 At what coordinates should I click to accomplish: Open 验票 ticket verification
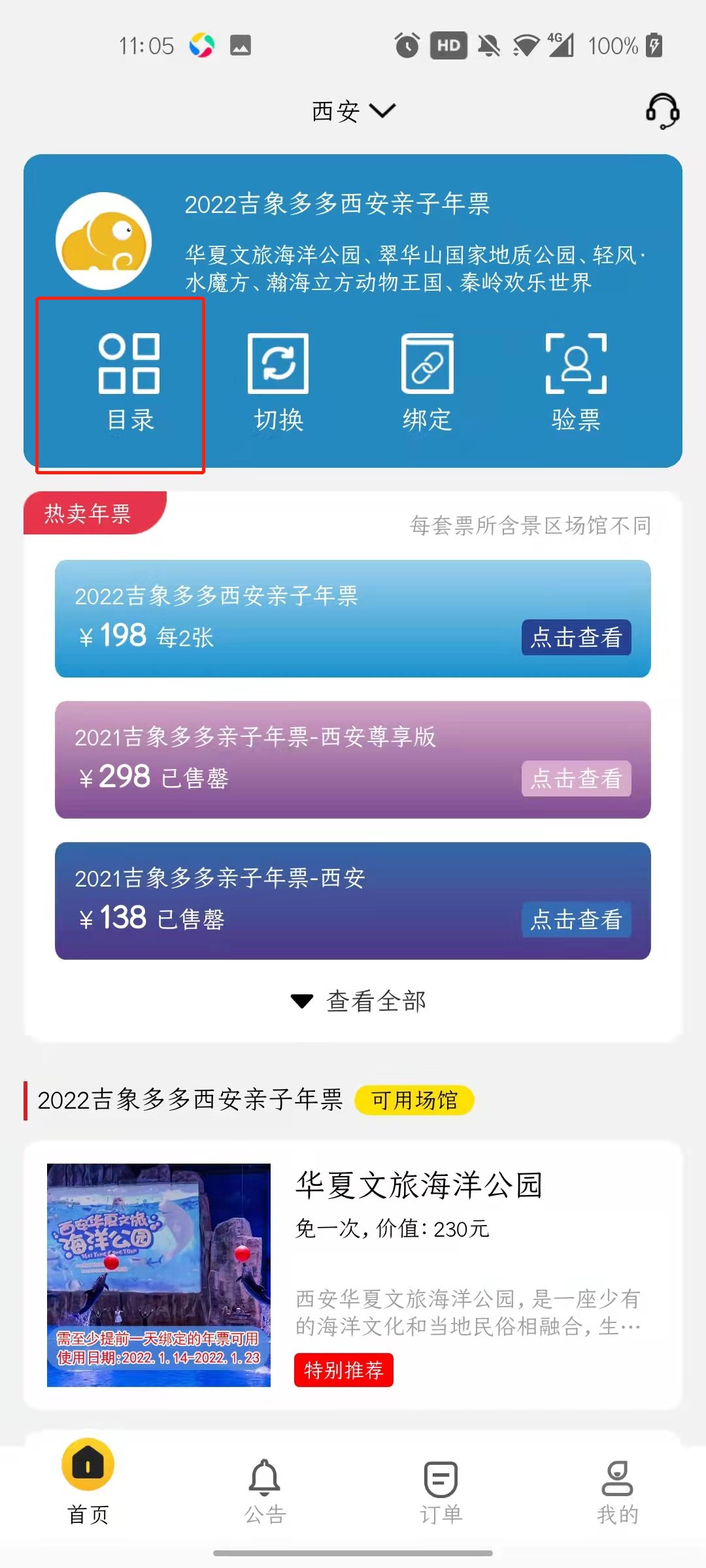click(576, 382)
